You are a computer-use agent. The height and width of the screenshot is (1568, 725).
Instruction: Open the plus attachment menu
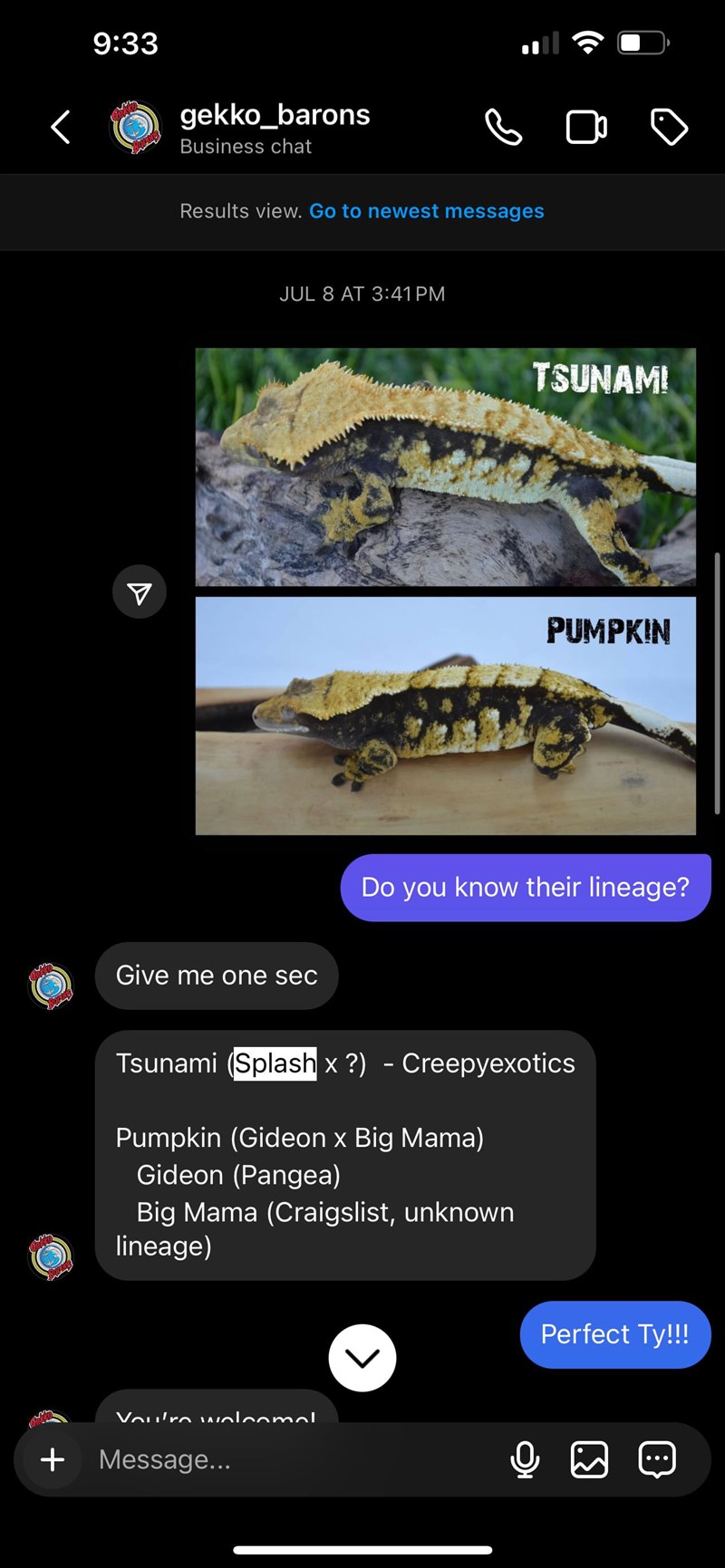[x=53, y=1459]
